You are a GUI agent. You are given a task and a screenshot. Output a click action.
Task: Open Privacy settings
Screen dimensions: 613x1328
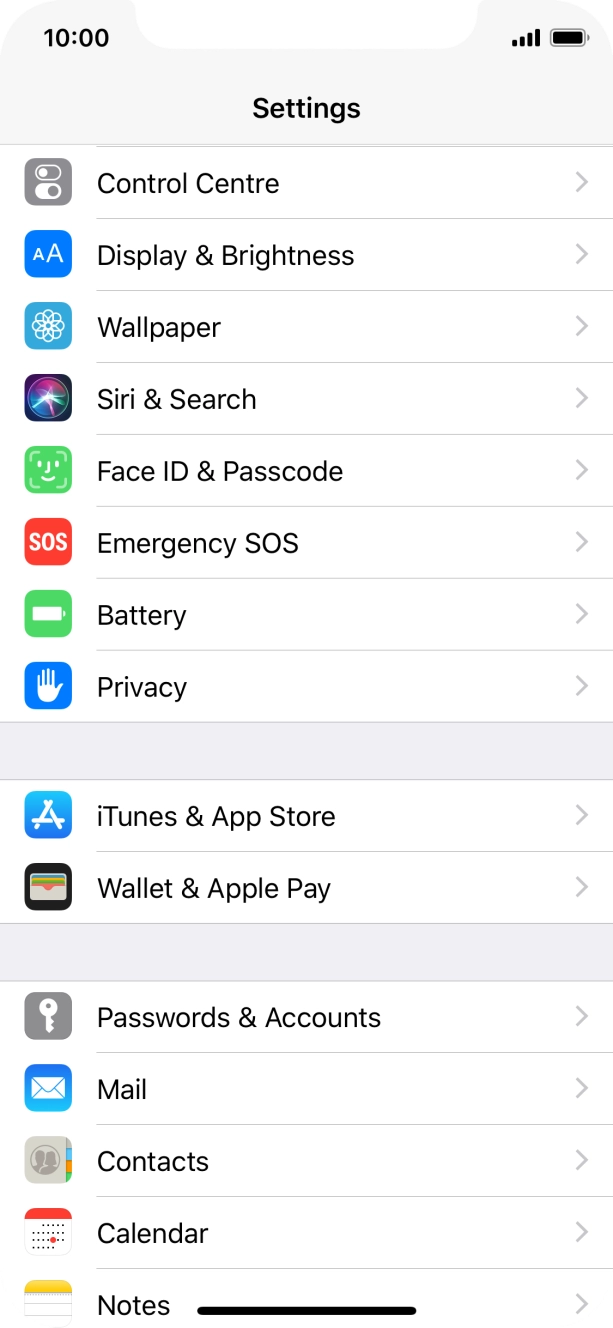(x=306, y=687)
